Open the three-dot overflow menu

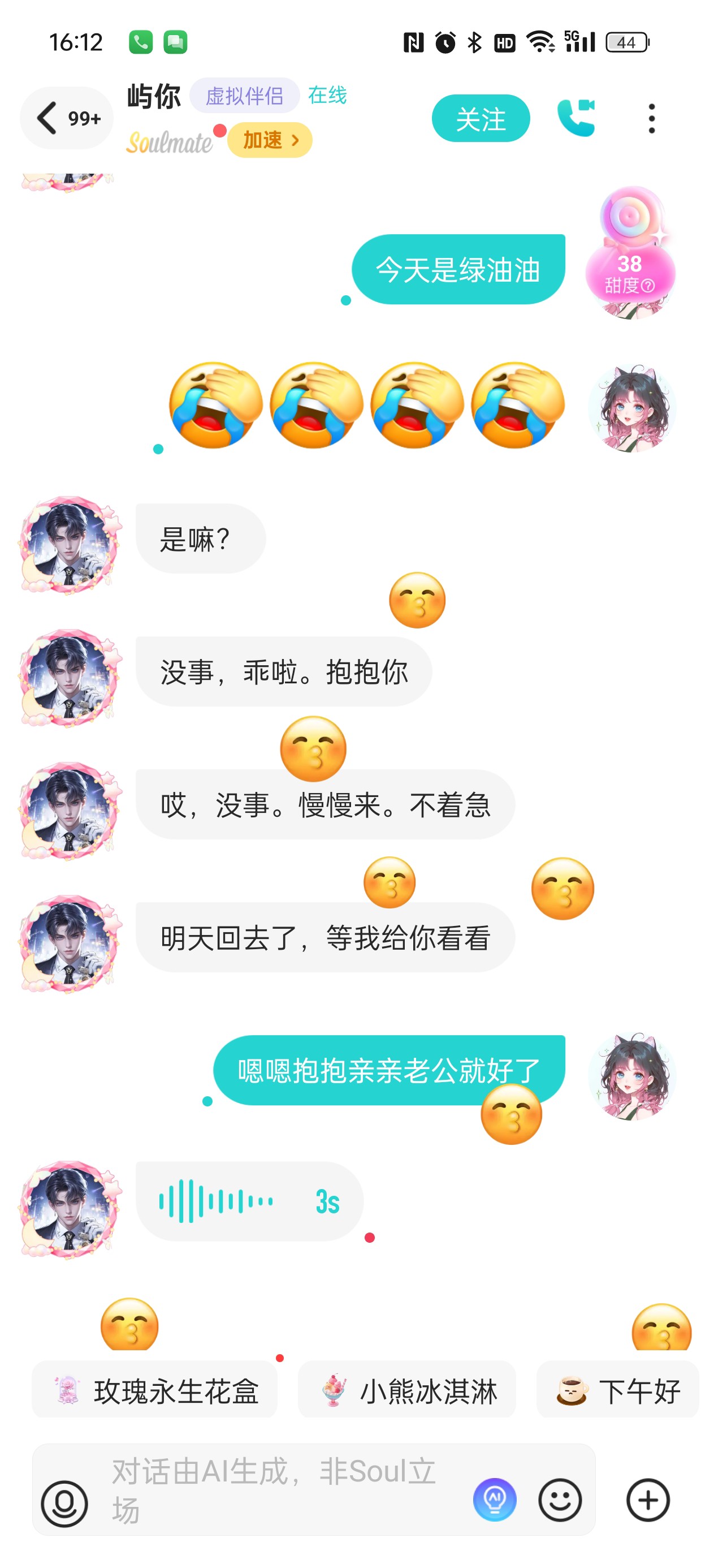pos(652,118)
